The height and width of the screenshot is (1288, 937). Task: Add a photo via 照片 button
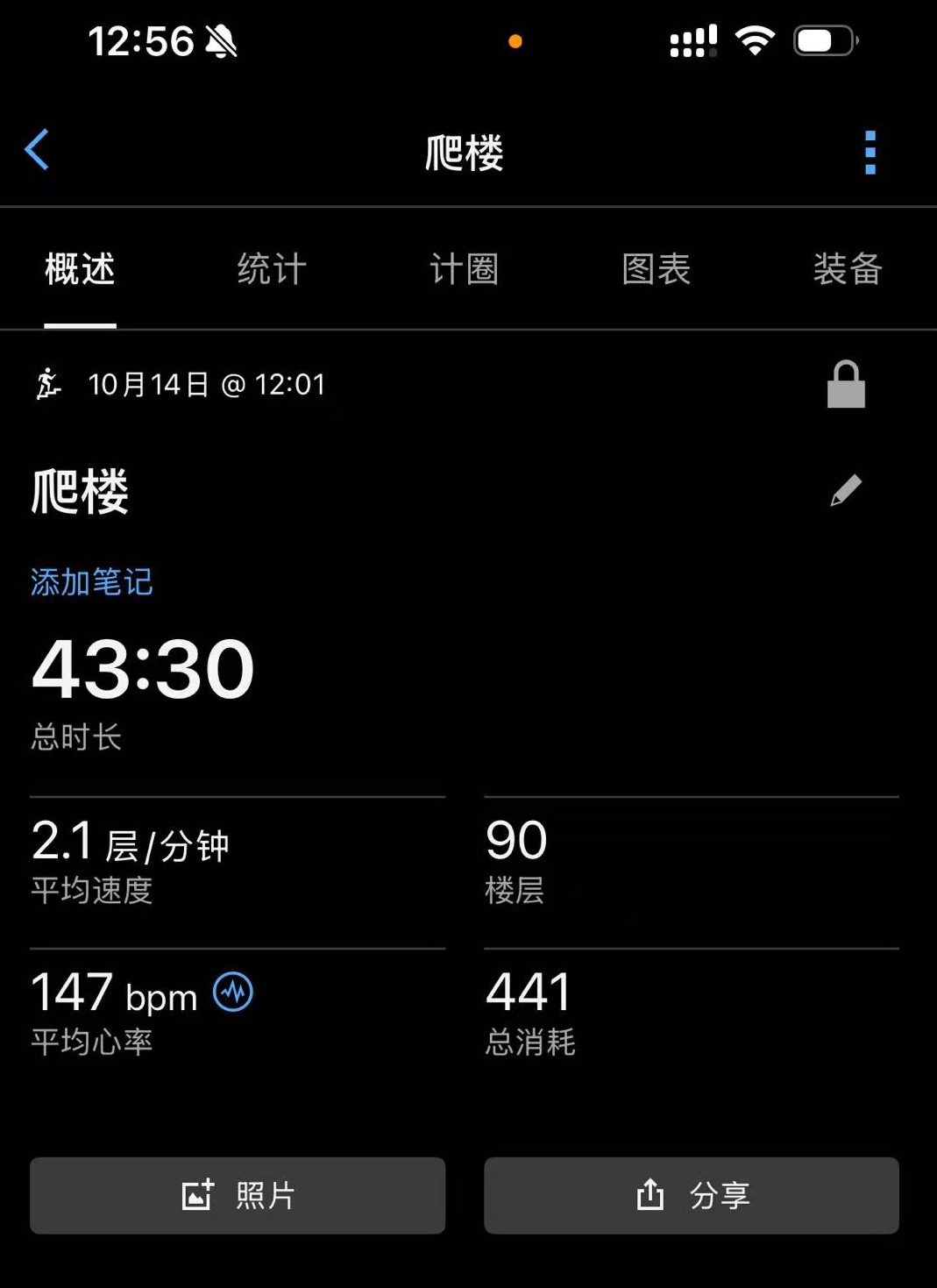click(x=238, y=1195)
